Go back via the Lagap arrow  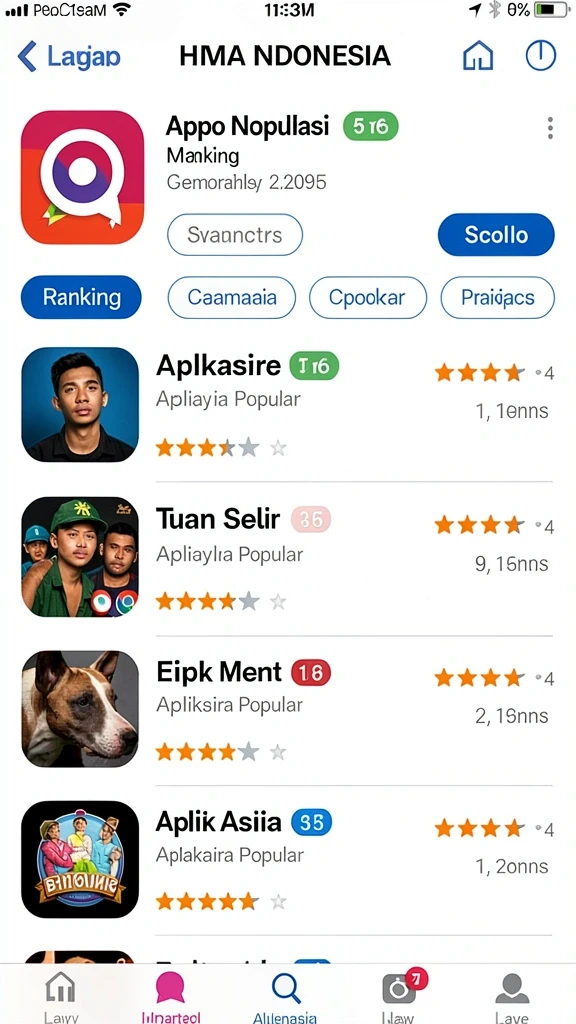[69, 56]
